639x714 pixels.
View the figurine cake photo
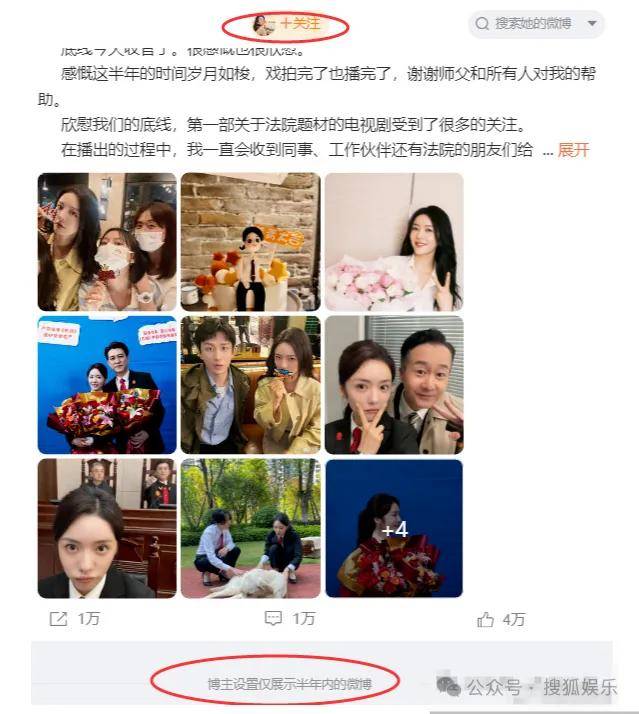coord(250,241)
